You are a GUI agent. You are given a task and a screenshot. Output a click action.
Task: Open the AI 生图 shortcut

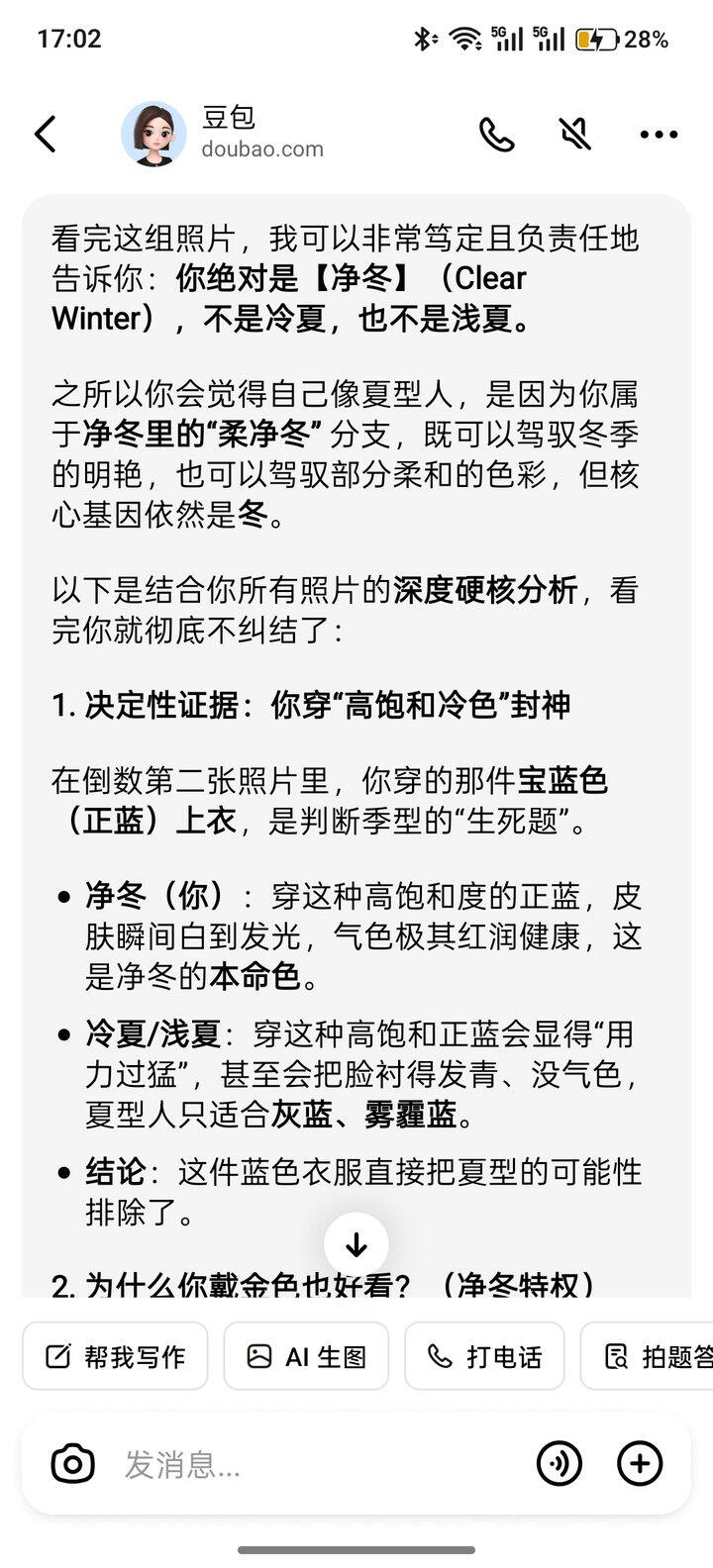pyautogui.click(x=306, y=1356)
